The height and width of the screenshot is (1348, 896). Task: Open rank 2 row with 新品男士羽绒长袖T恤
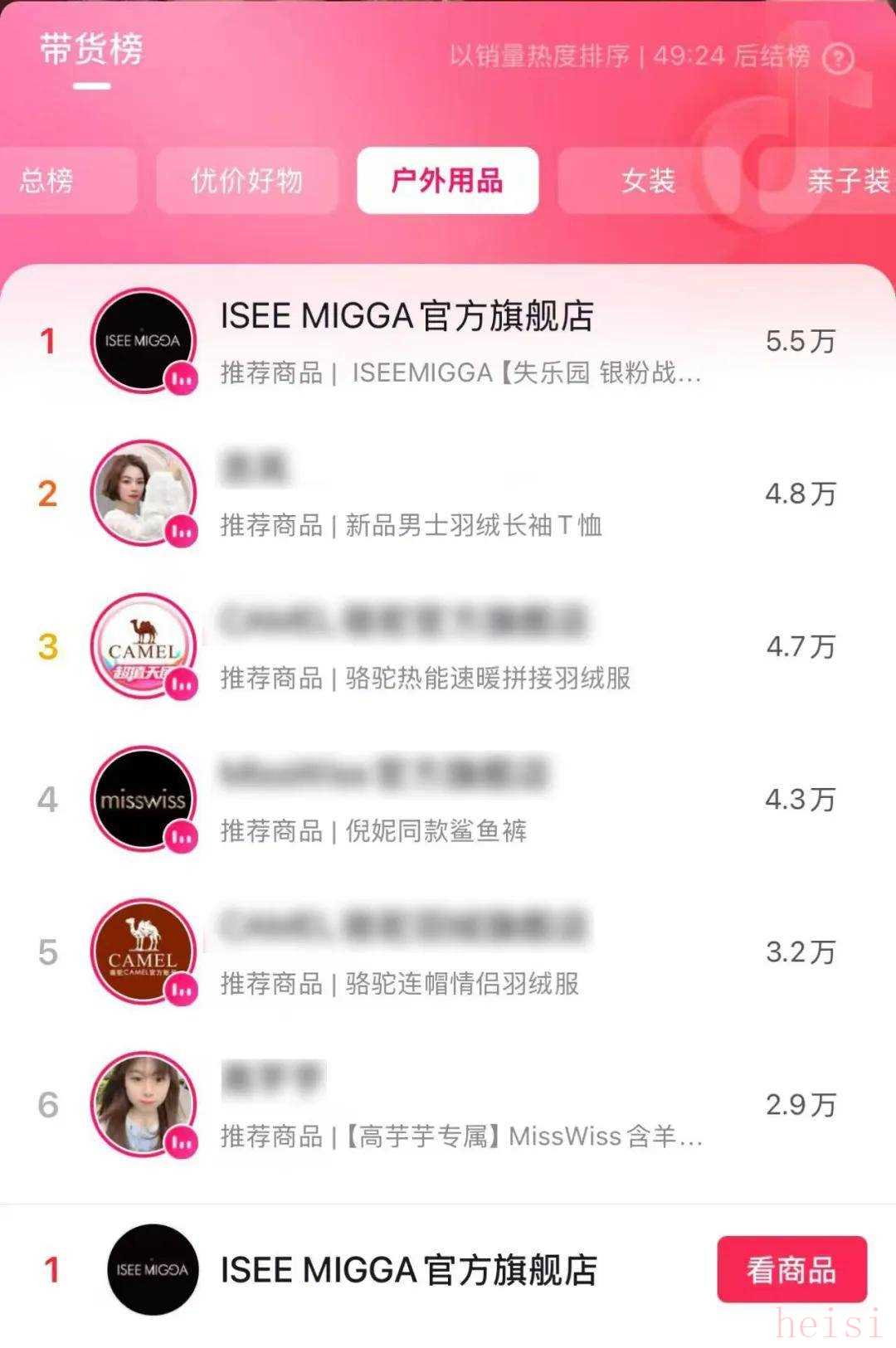pos(448,494)
